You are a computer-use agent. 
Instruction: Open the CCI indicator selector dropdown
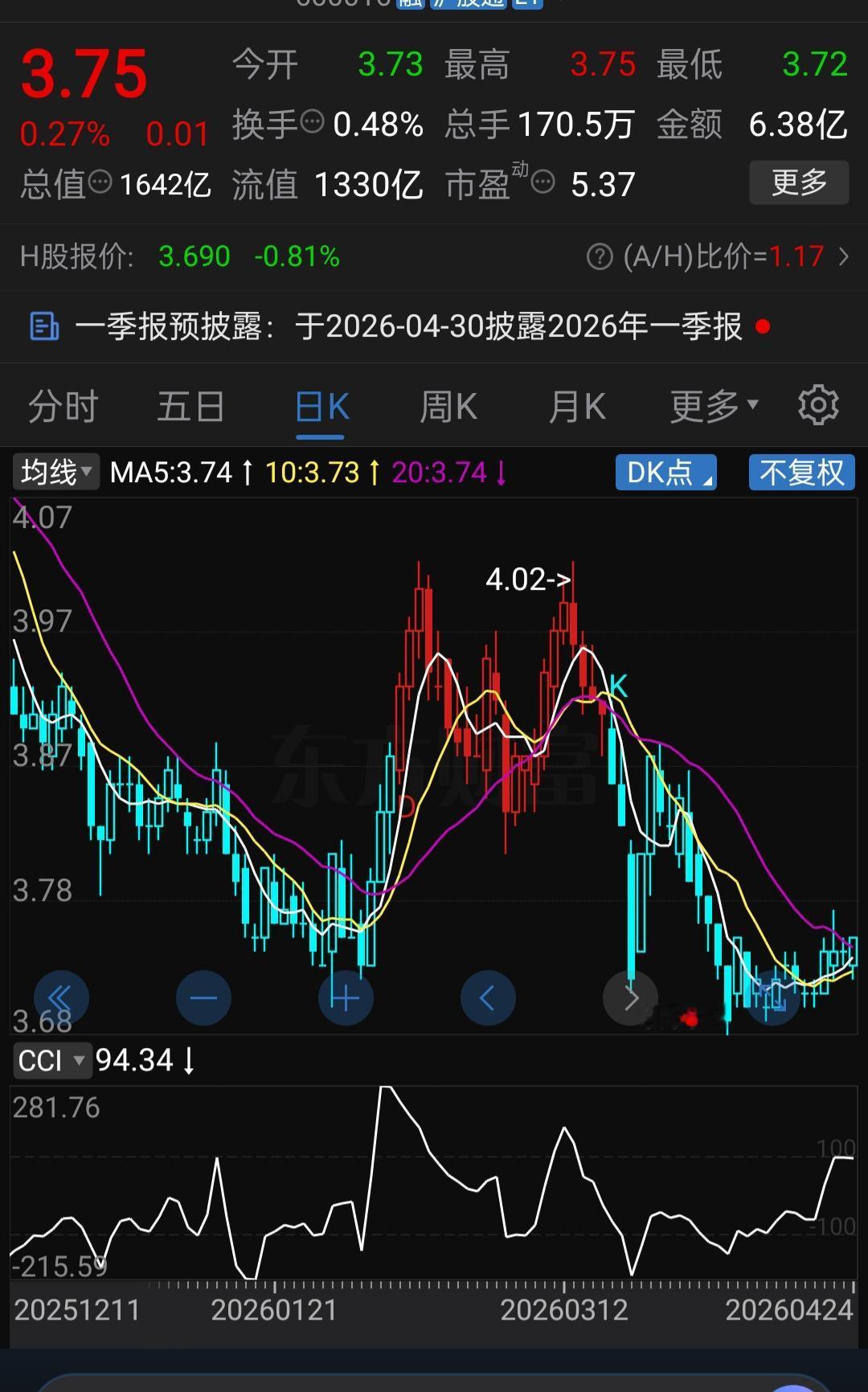pyautogui.click(x=52, y=1060)
